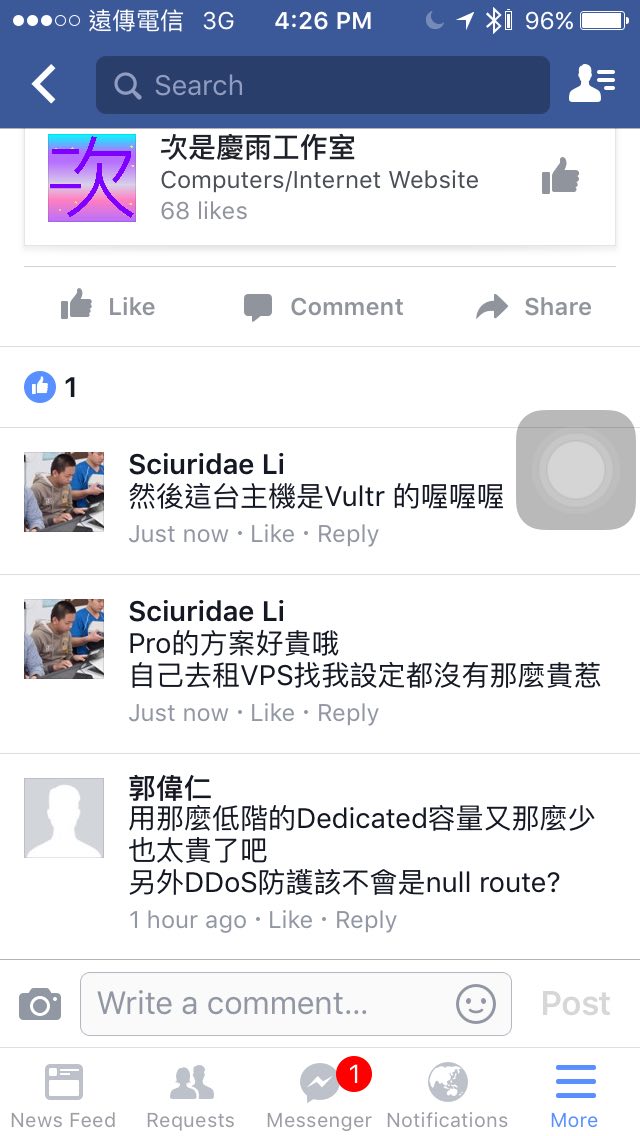Open 郭偉仁's profile

click(x=64, y=817)
